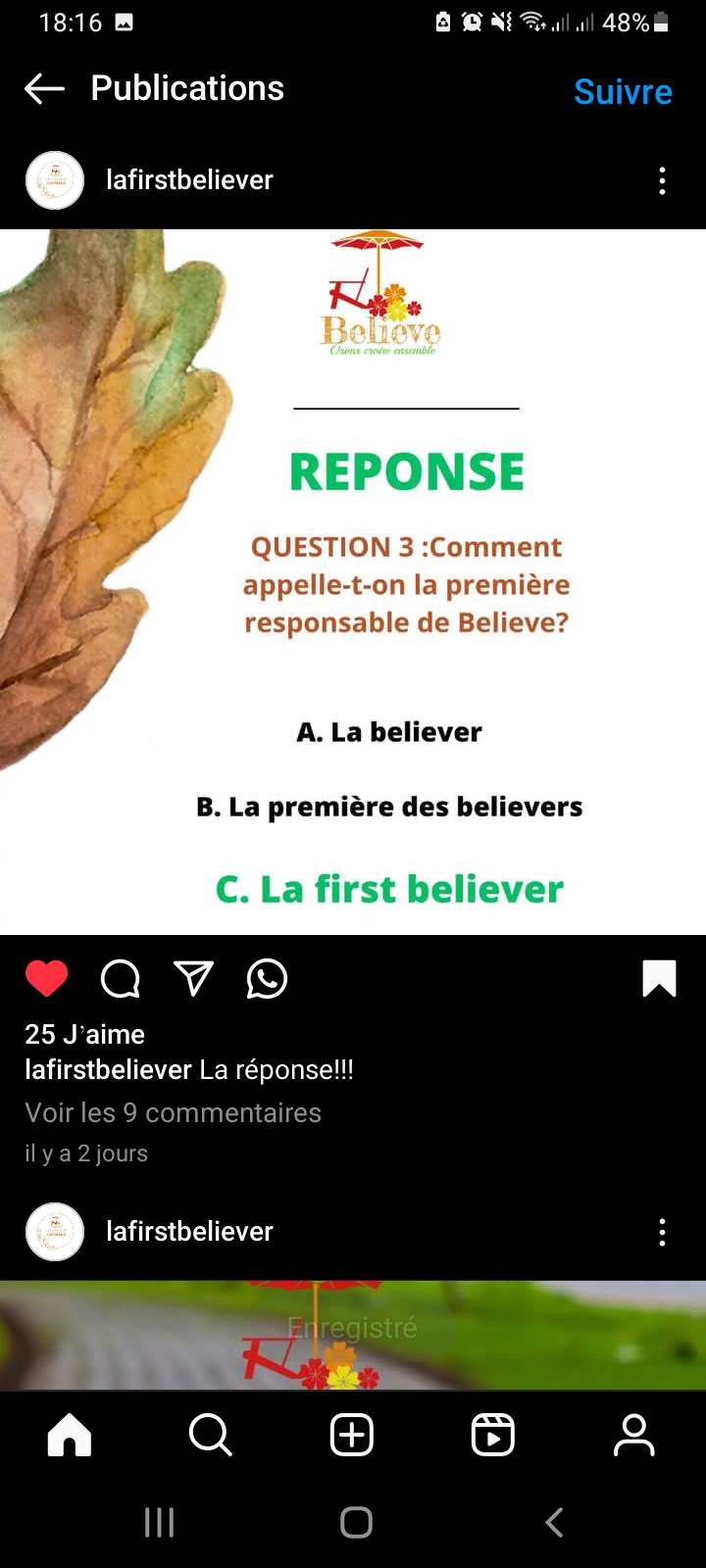Remove the saved bookmark on the post
Screen dimensions: 706x1568
coord(659,978)
